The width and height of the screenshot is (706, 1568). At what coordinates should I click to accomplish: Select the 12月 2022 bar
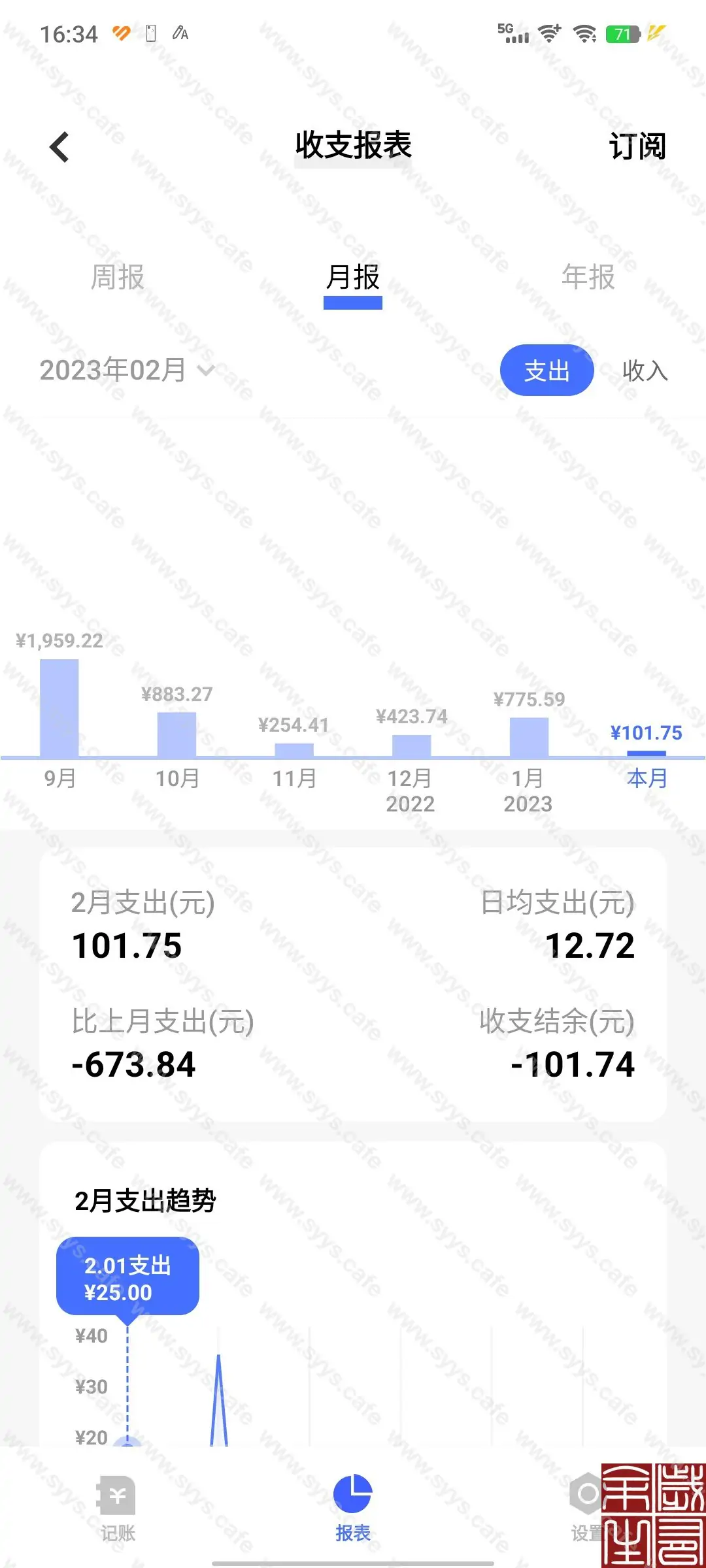coord(411,745)
